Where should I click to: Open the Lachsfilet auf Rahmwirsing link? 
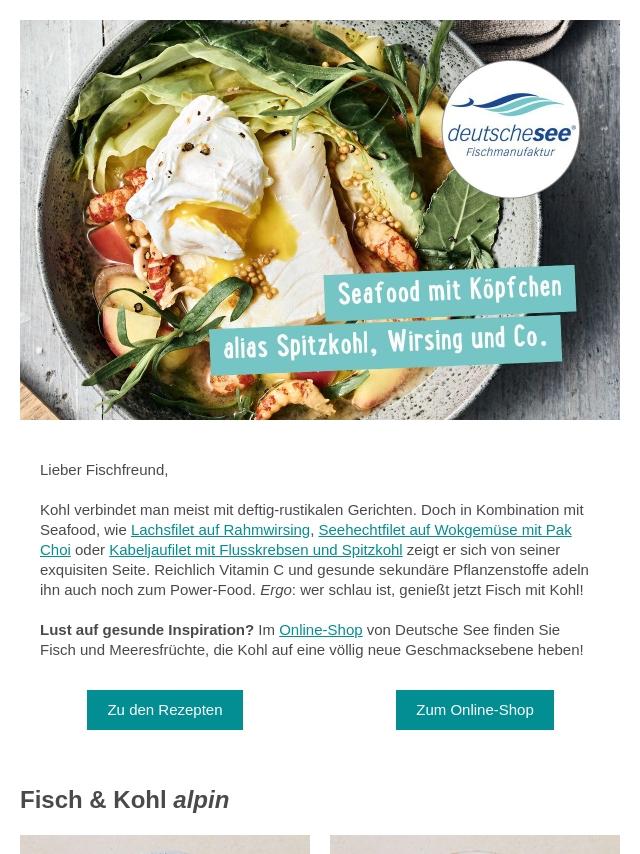click(x=220, y=530)
